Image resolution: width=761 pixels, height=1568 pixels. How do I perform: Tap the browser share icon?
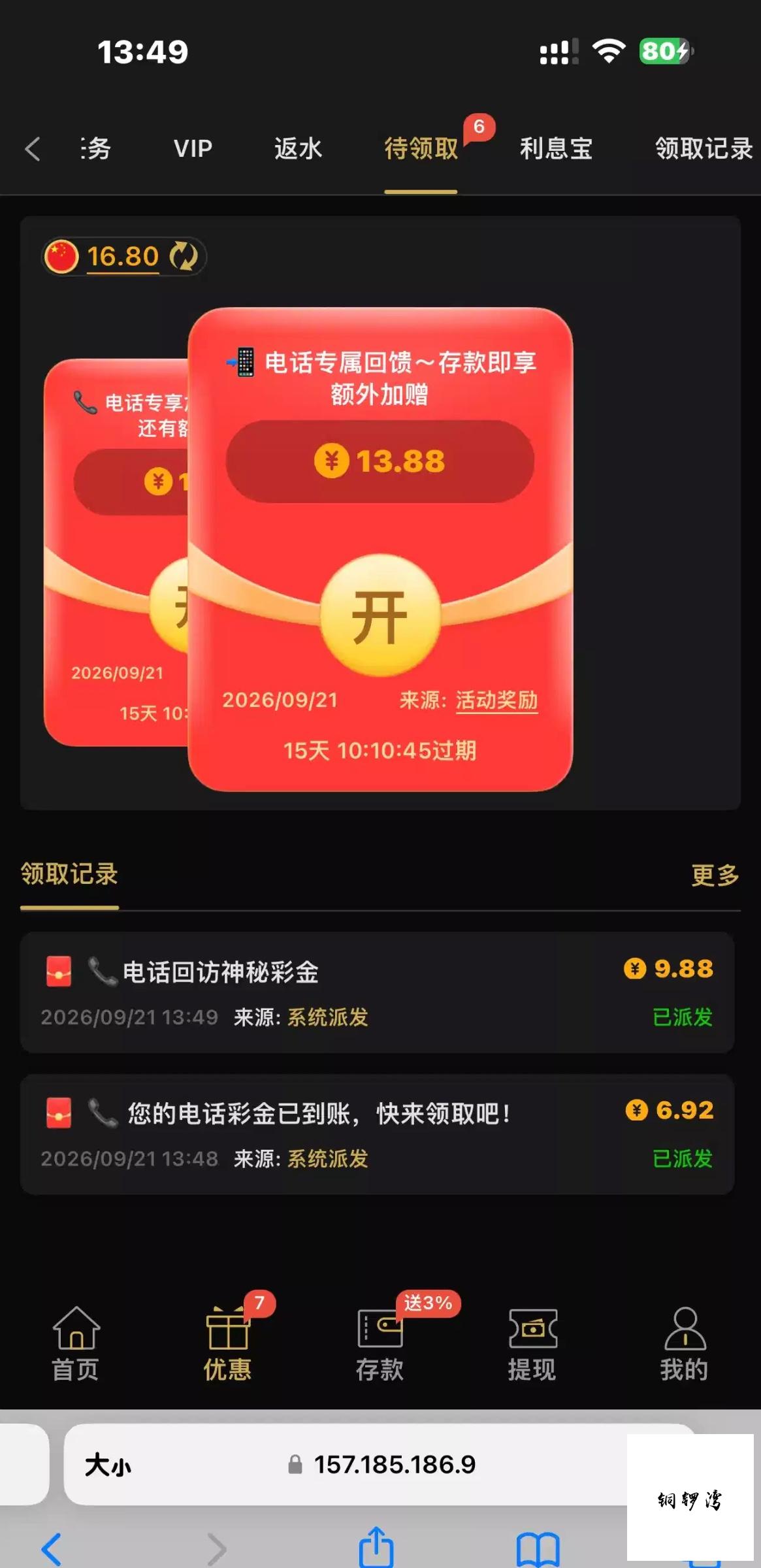376,1547
